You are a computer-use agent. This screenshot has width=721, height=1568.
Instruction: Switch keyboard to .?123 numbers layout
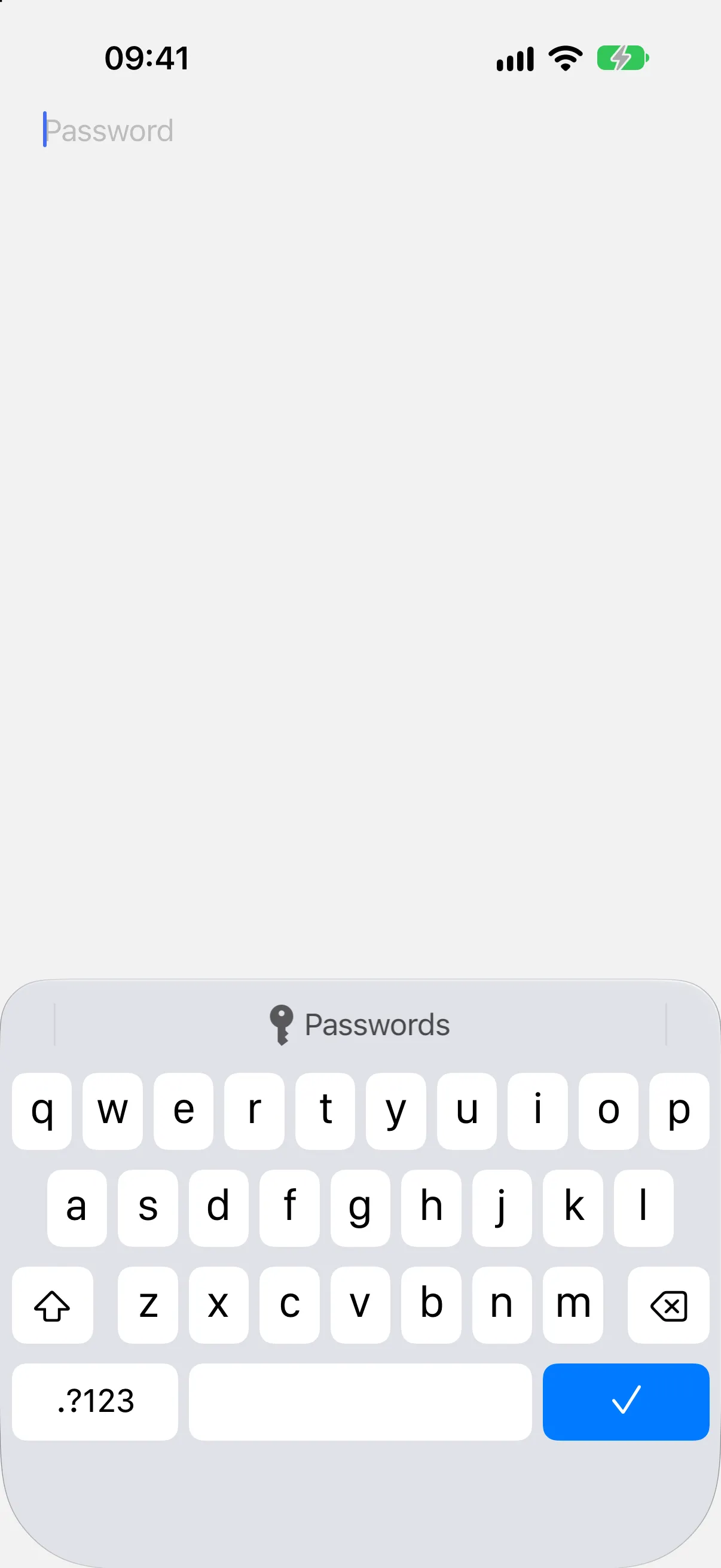pos(95,1401)
